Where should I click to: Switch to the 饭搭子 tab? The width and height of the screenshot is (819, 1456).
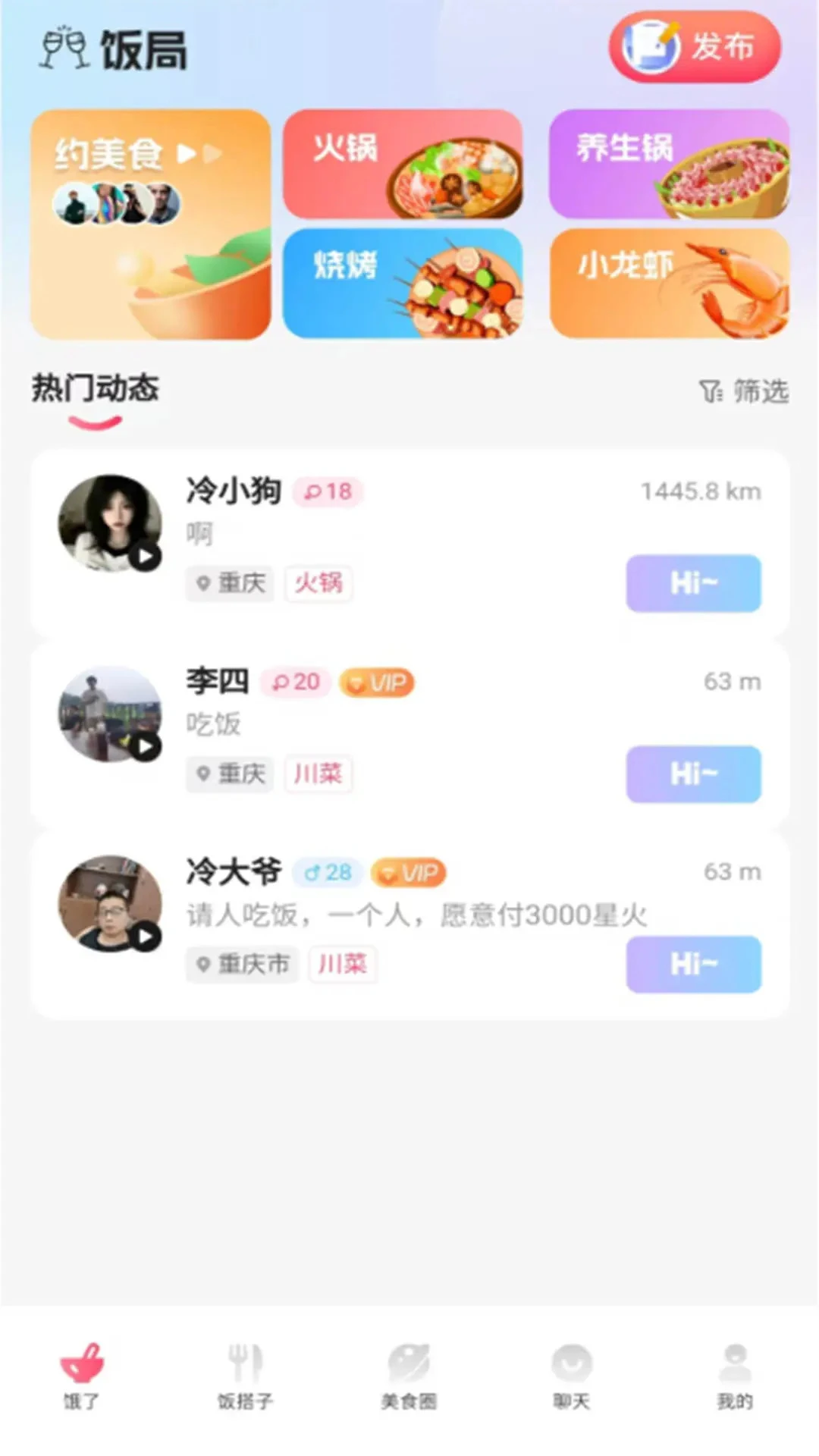[245, 1376]
